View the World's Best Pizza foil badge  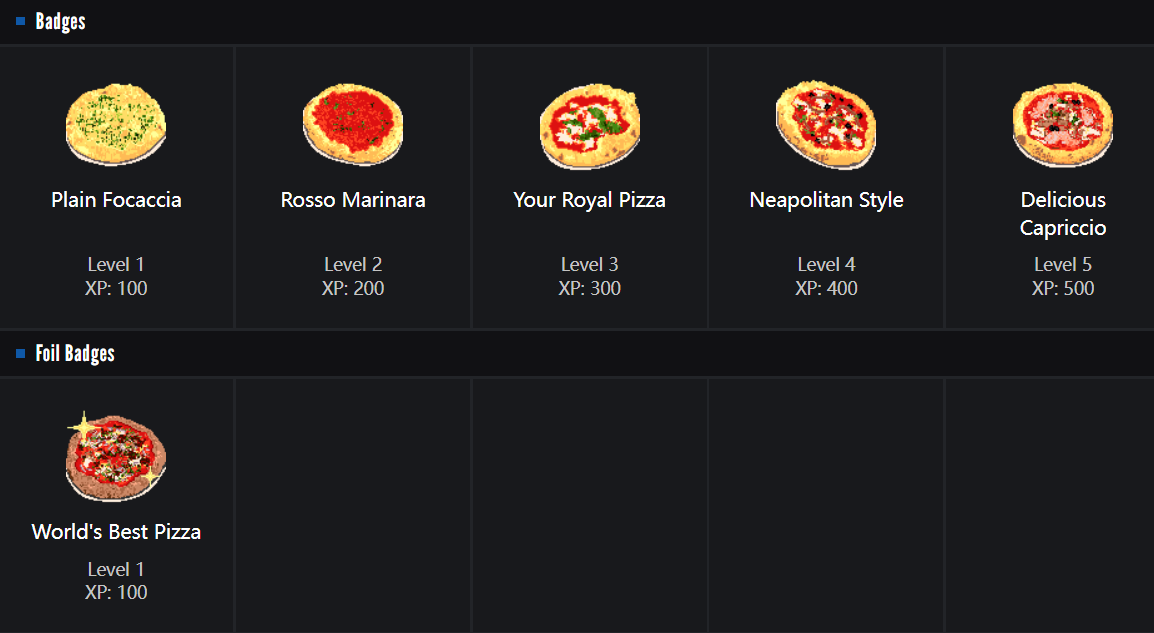pos(116,457)
